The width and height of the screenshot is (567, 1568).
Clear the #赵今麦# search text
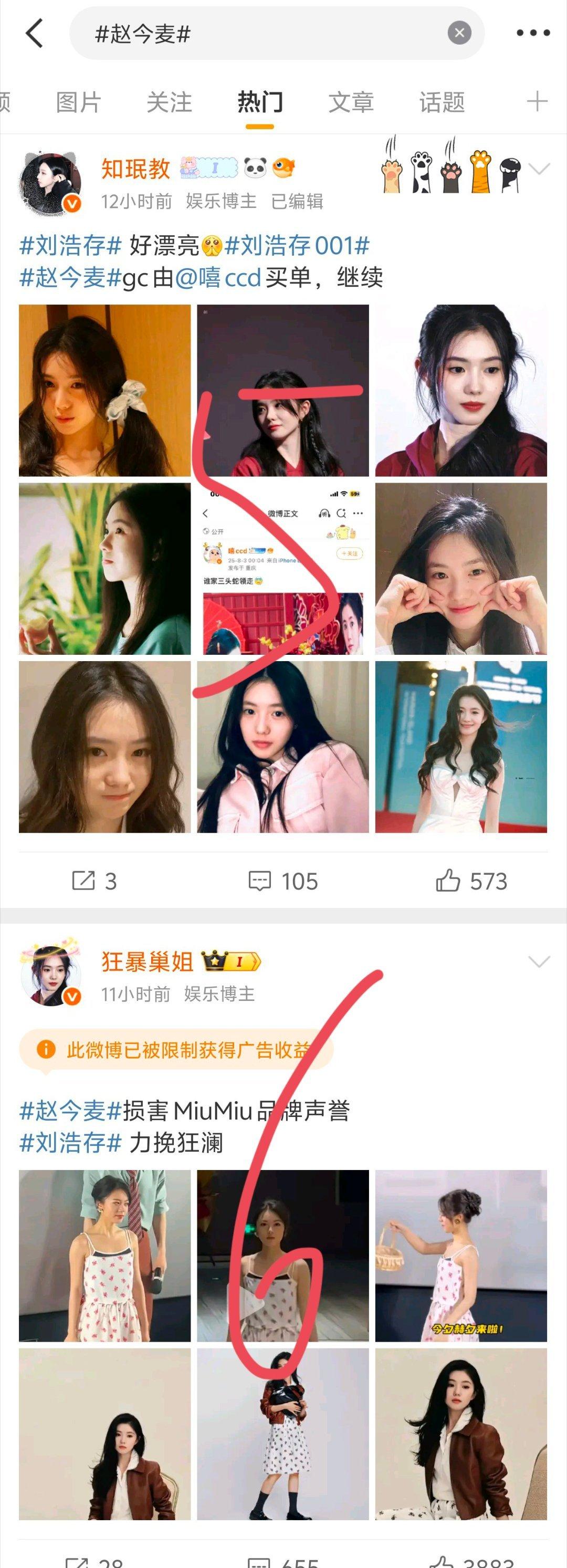coord(459,33)
